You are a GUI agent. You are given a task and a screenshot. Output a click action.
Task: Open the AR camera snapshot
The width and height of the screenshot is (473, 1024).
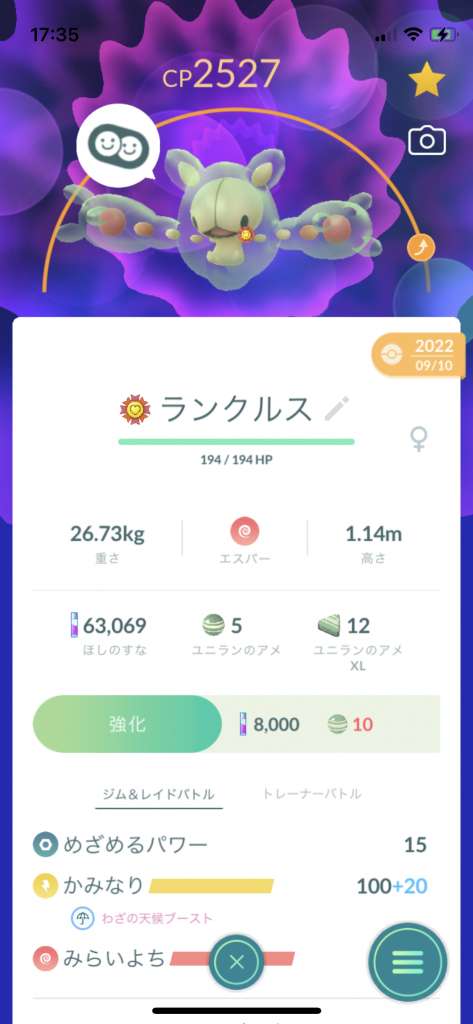point(427,140)
